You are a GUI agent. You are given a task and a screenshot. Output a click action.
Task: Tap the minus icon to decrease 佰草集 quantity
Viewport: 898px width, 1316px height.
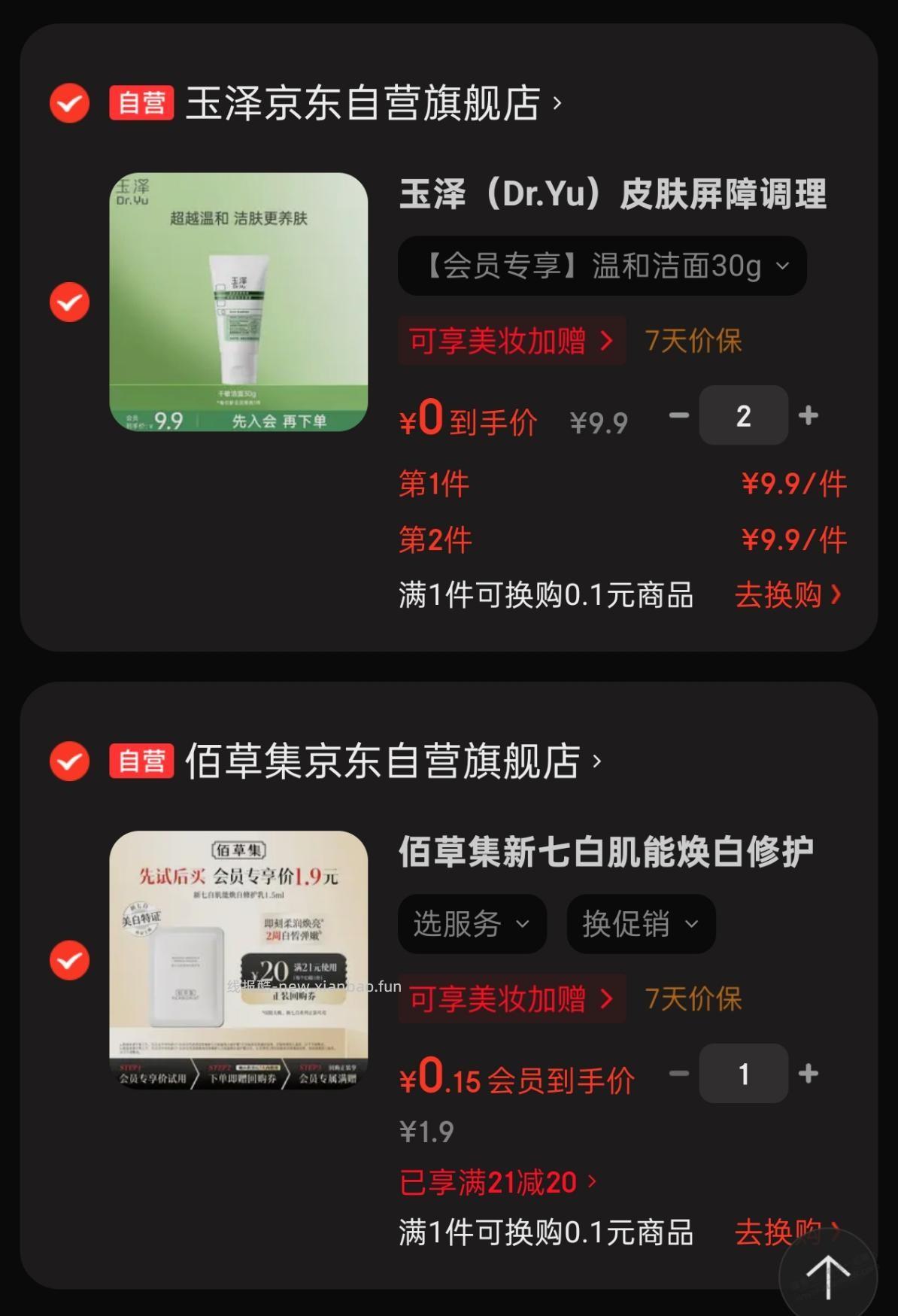tap(681, 1074)
